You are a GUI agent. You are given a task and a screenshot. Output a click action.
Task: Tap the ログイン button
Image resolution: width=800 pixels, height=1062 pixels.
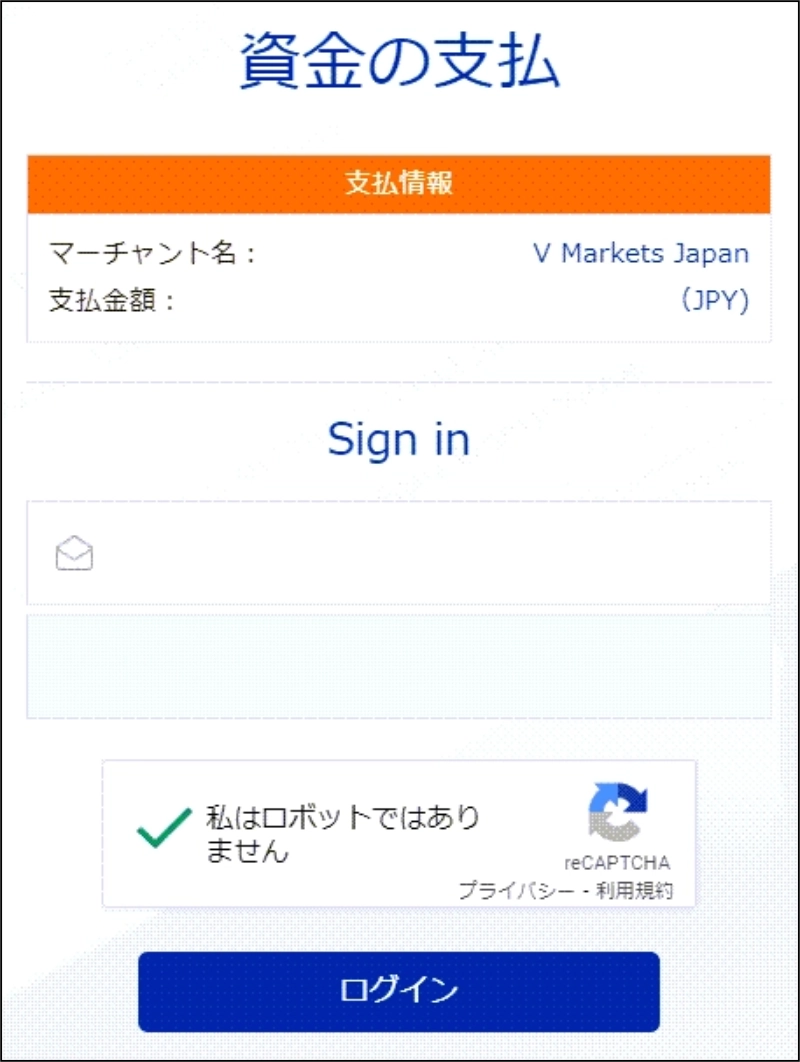399,991
